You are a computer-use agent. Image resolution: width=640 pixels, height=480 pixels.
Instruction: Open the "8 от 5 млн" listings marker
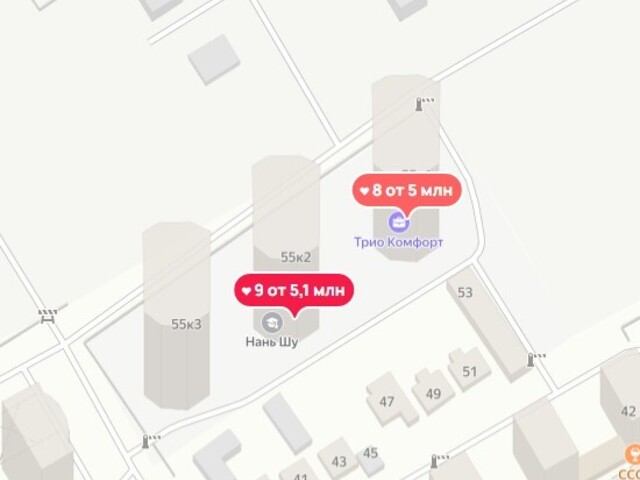tap(408, 189)
